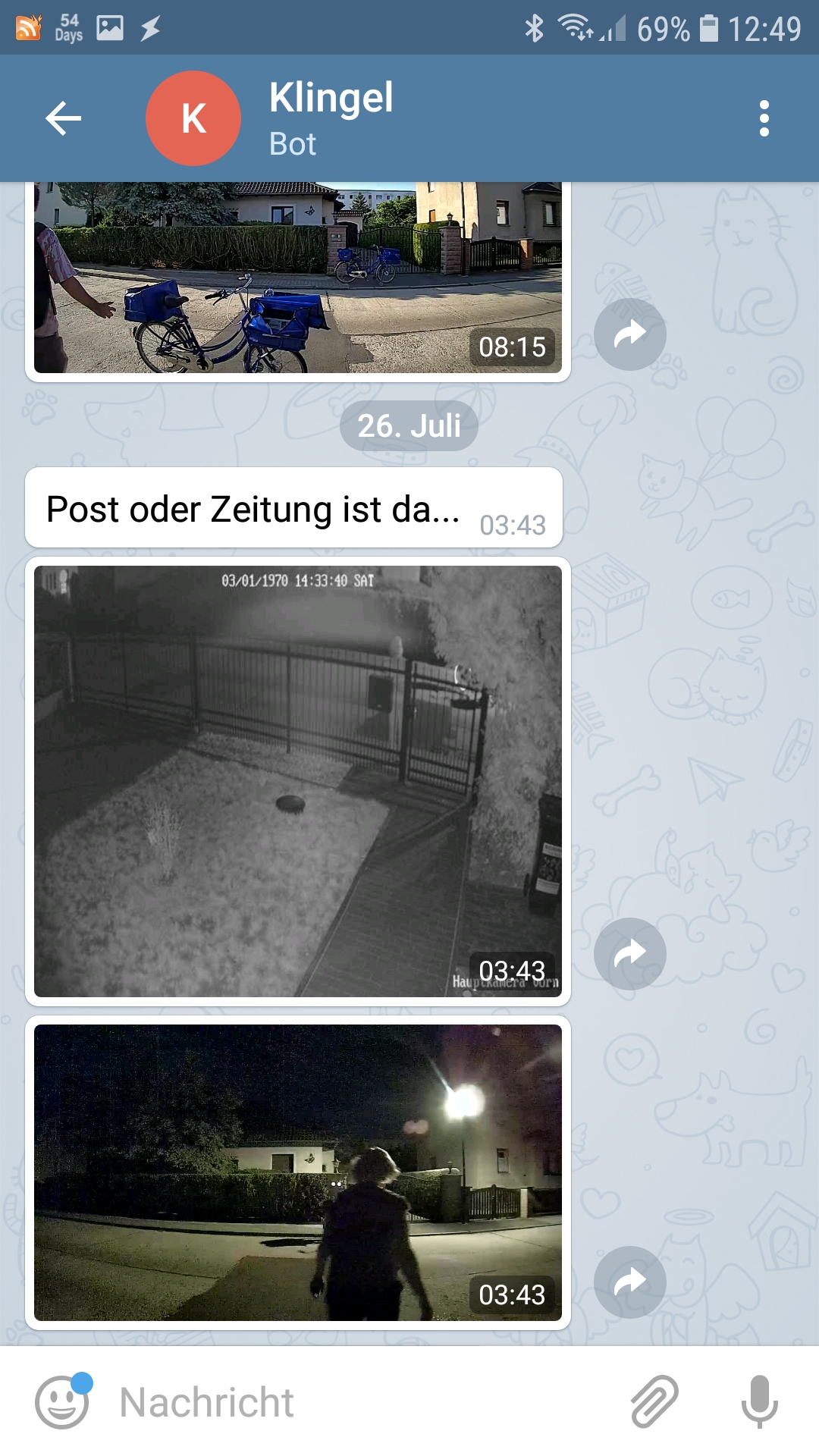Viewport: 819px width, 1456px height.
Task: Tap the microphone voice message button
Action: [x=759, y=1401]
